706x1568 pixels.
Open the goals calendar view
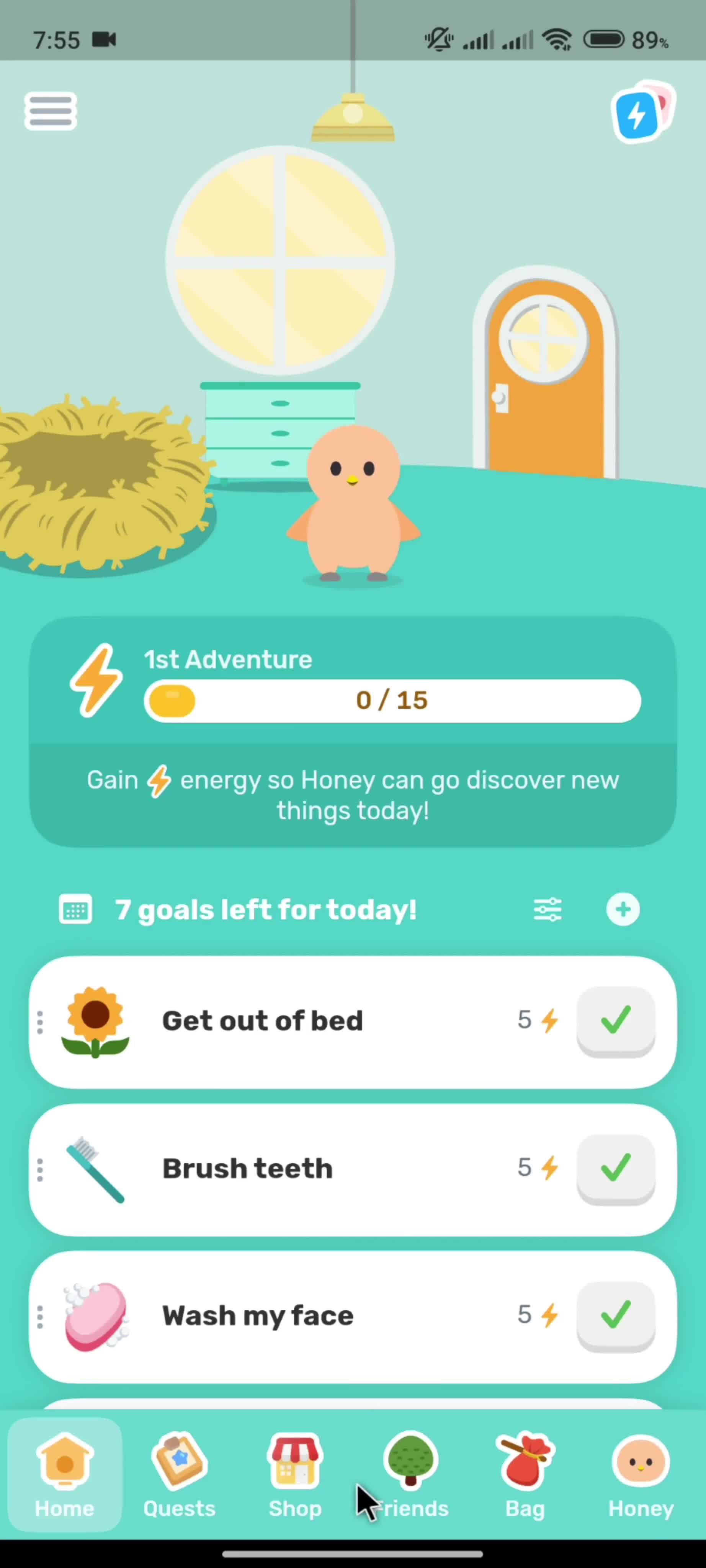[x=75, y=910]
